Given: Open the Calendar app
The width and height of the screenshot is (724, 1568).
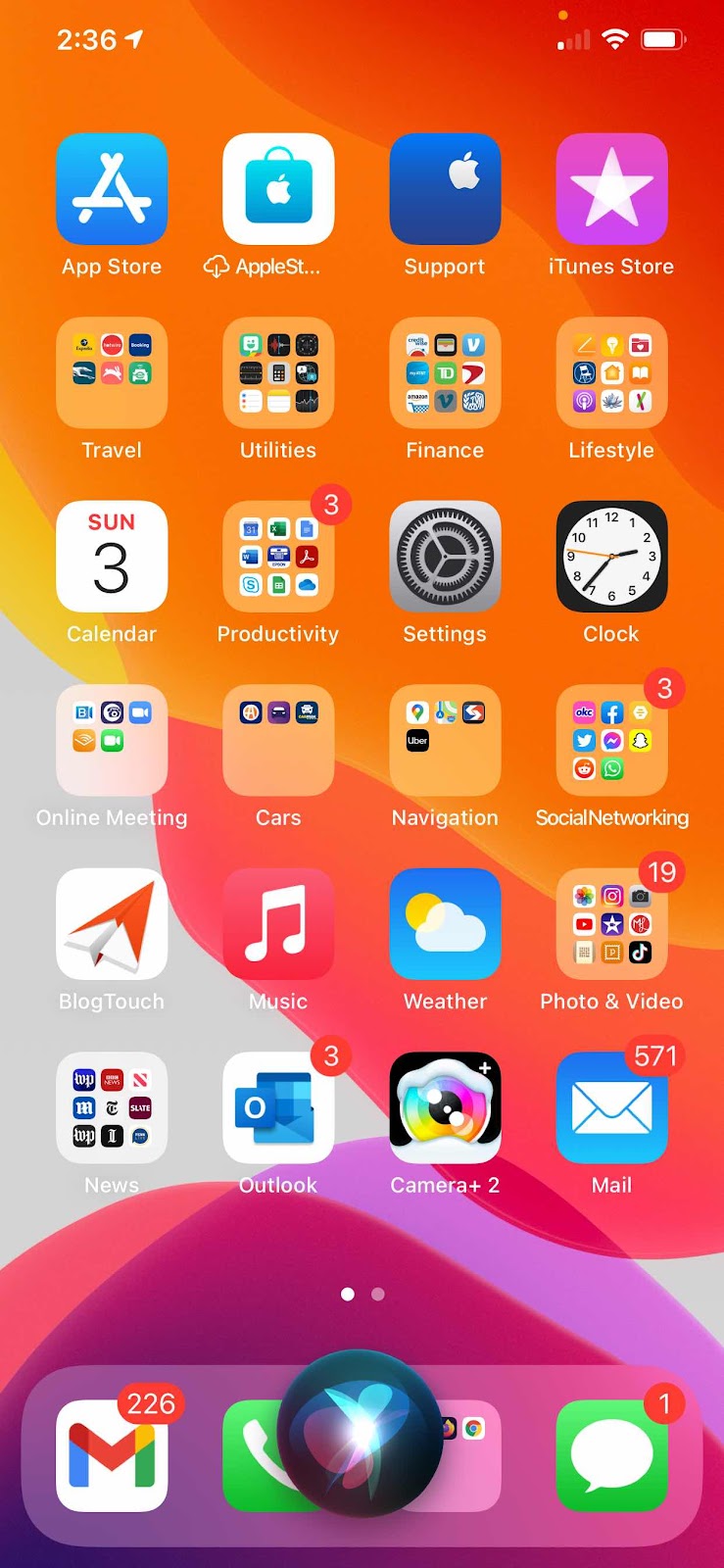Looking at the screenshot, I should coord(112,557).
